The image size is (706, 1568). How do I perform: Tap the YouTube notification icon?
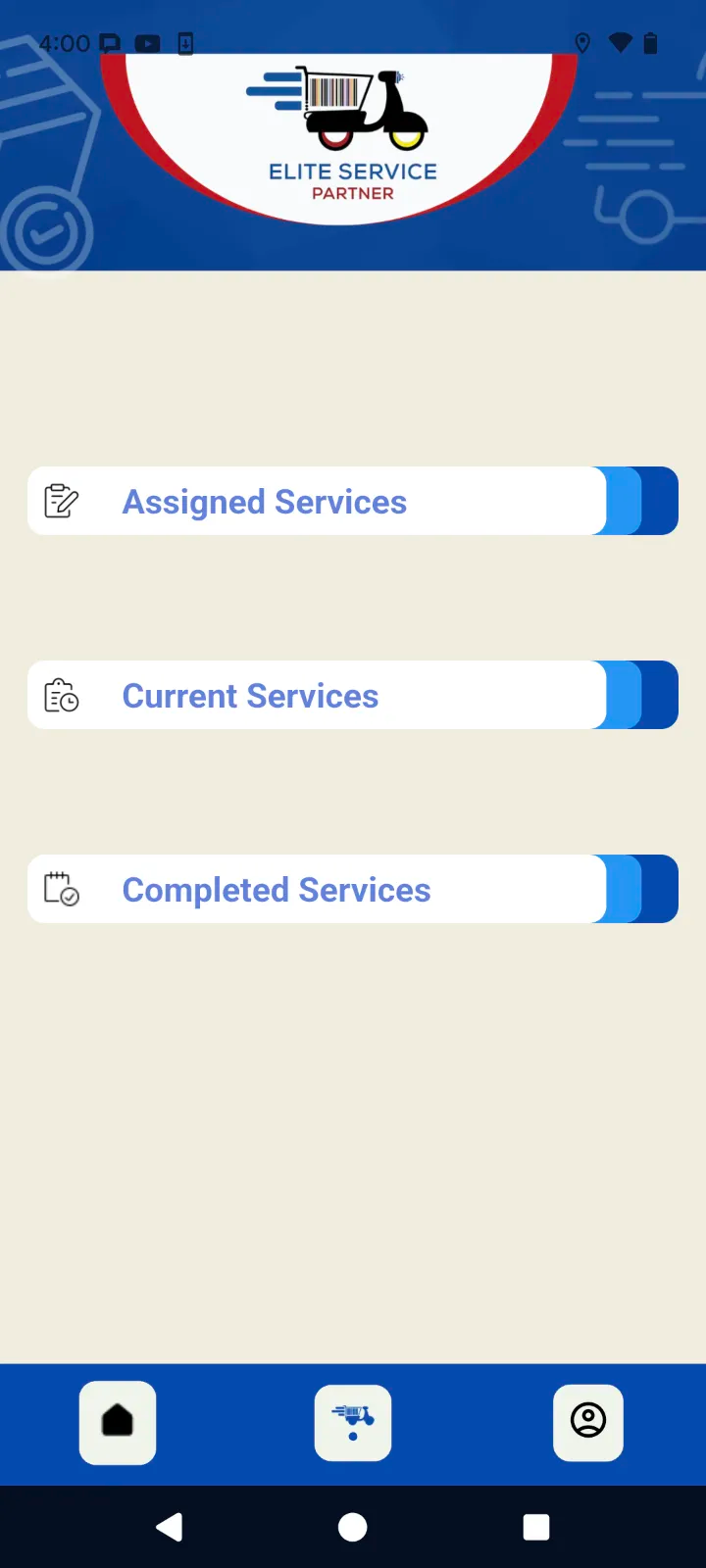[147, 43]
